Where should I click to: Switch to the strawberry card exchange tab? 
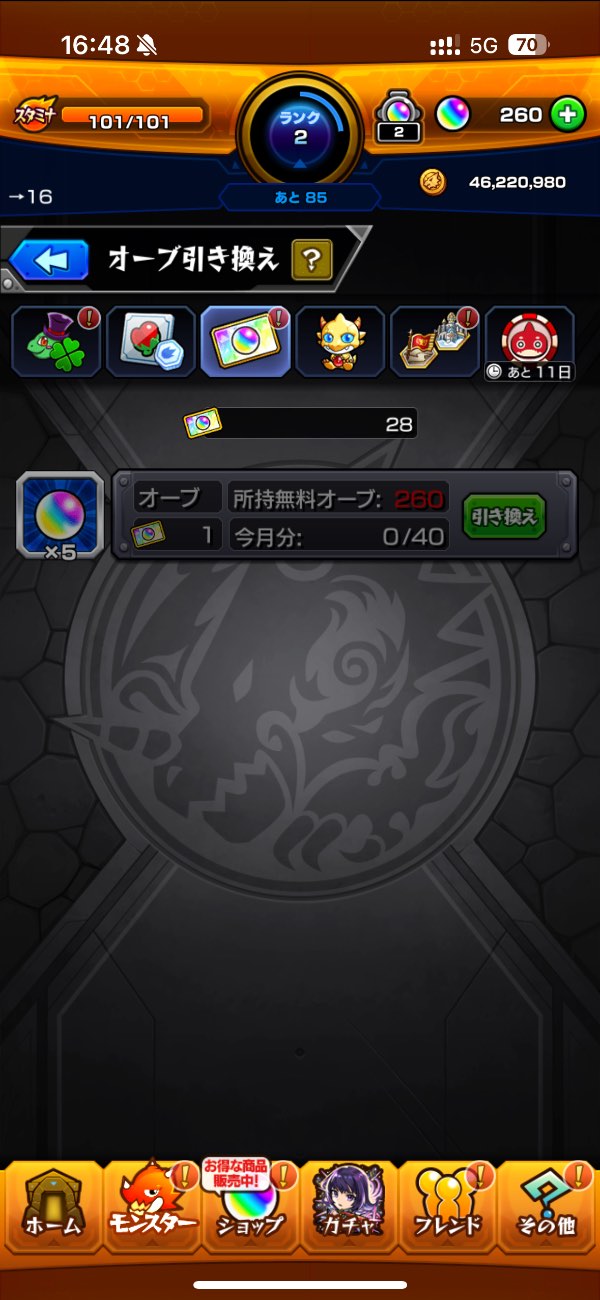tap(151, 341)
